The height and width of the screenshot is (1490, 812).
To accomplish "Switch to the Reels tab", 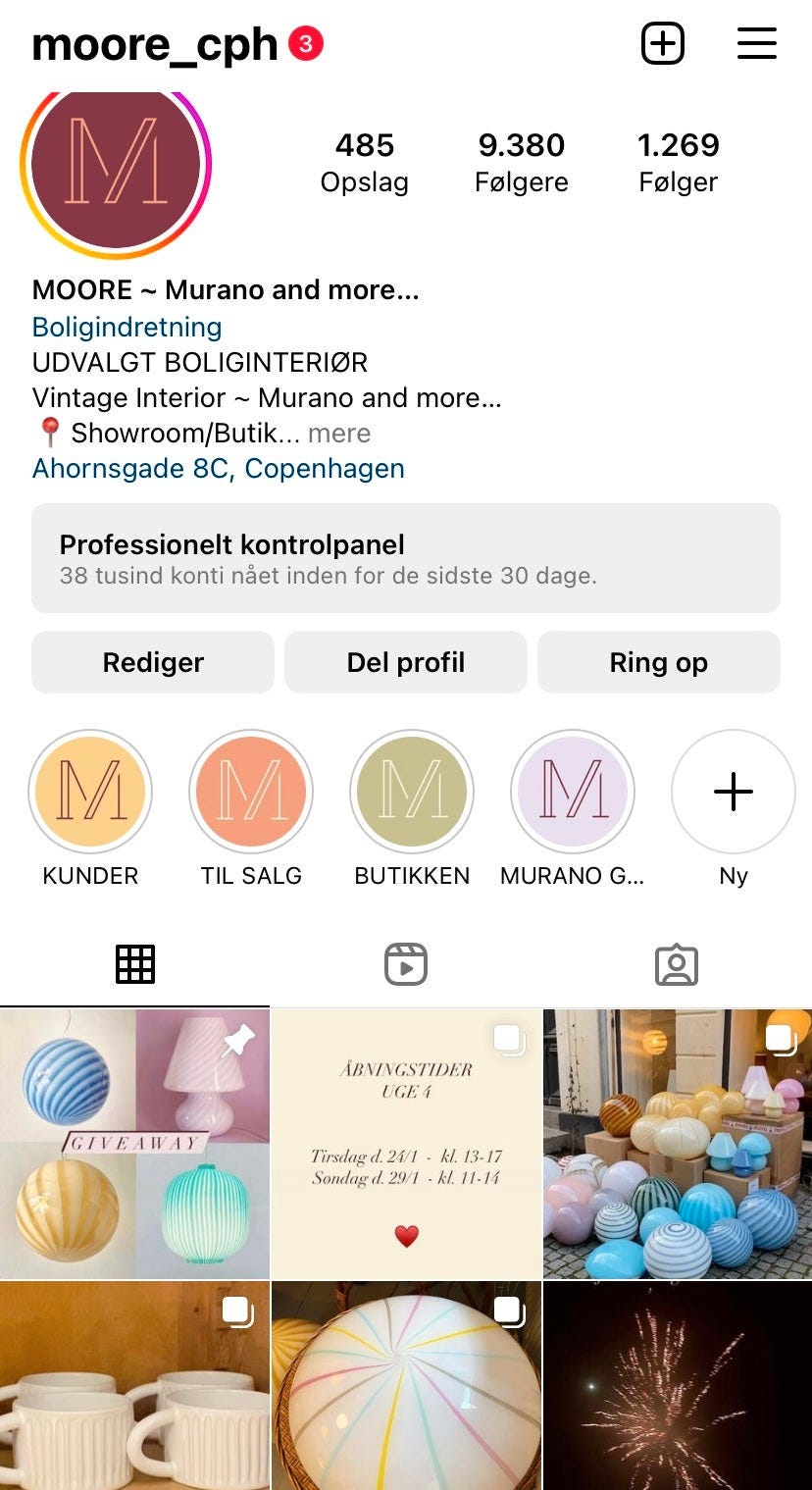I will (406, 964).
